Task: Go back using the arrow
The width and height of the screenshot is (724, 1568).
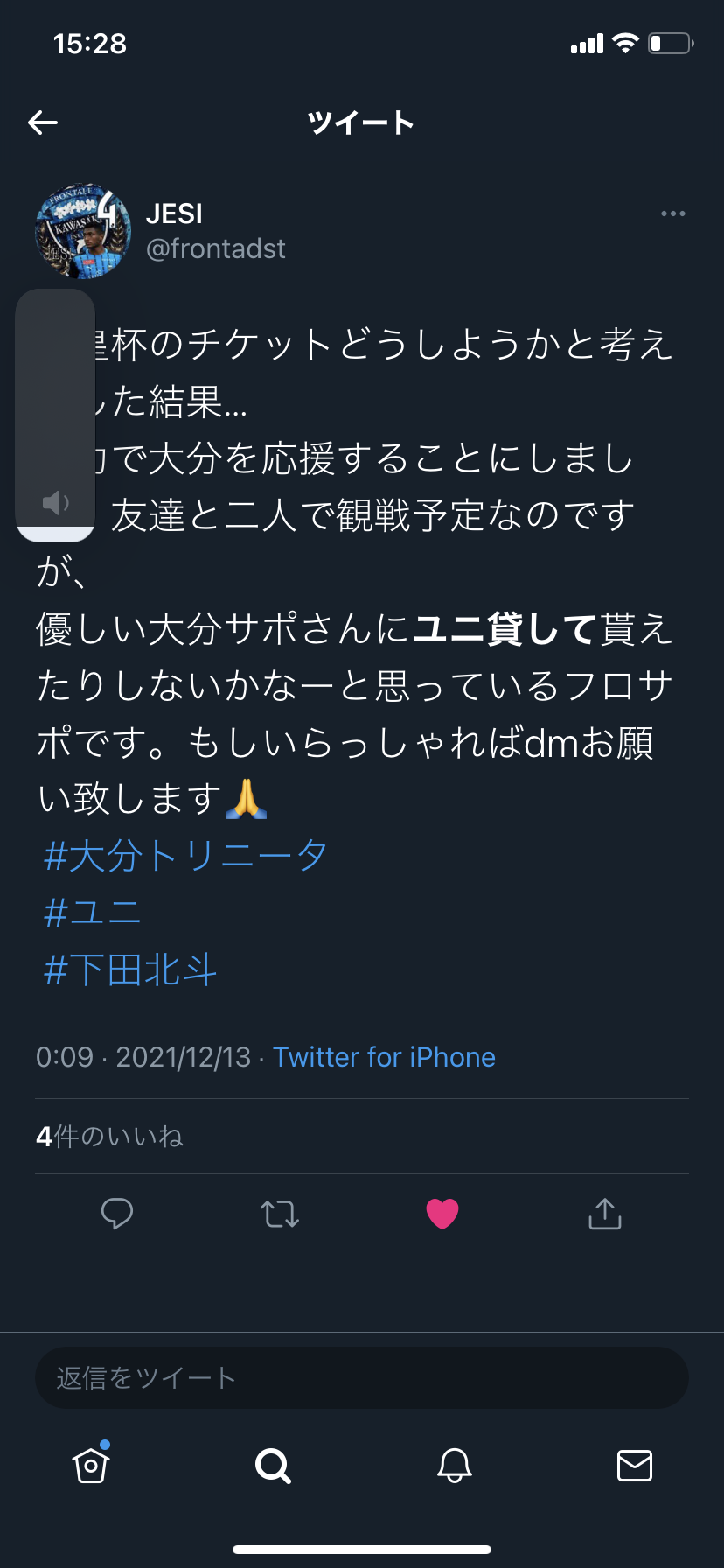Action: 43,122
